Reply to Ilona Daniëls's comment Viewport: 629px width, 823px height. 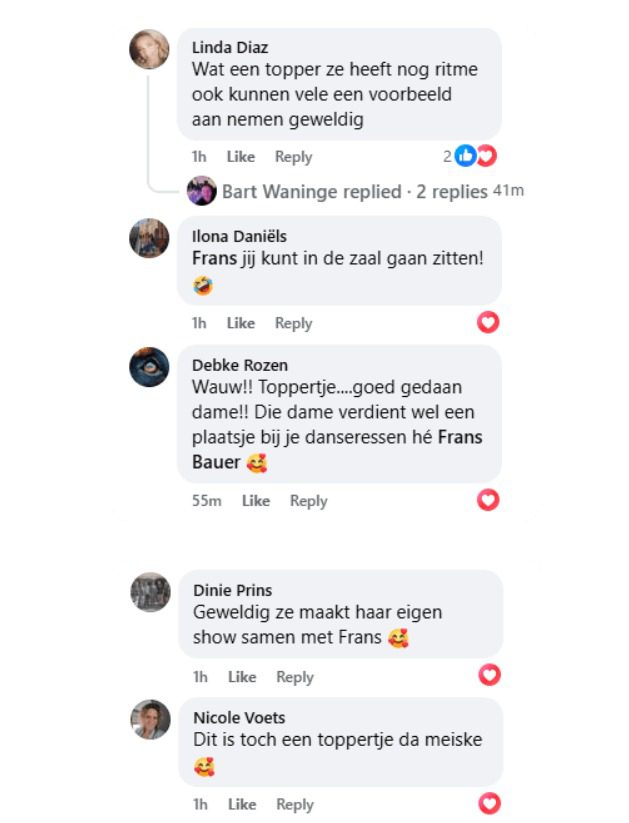(294, 323)
